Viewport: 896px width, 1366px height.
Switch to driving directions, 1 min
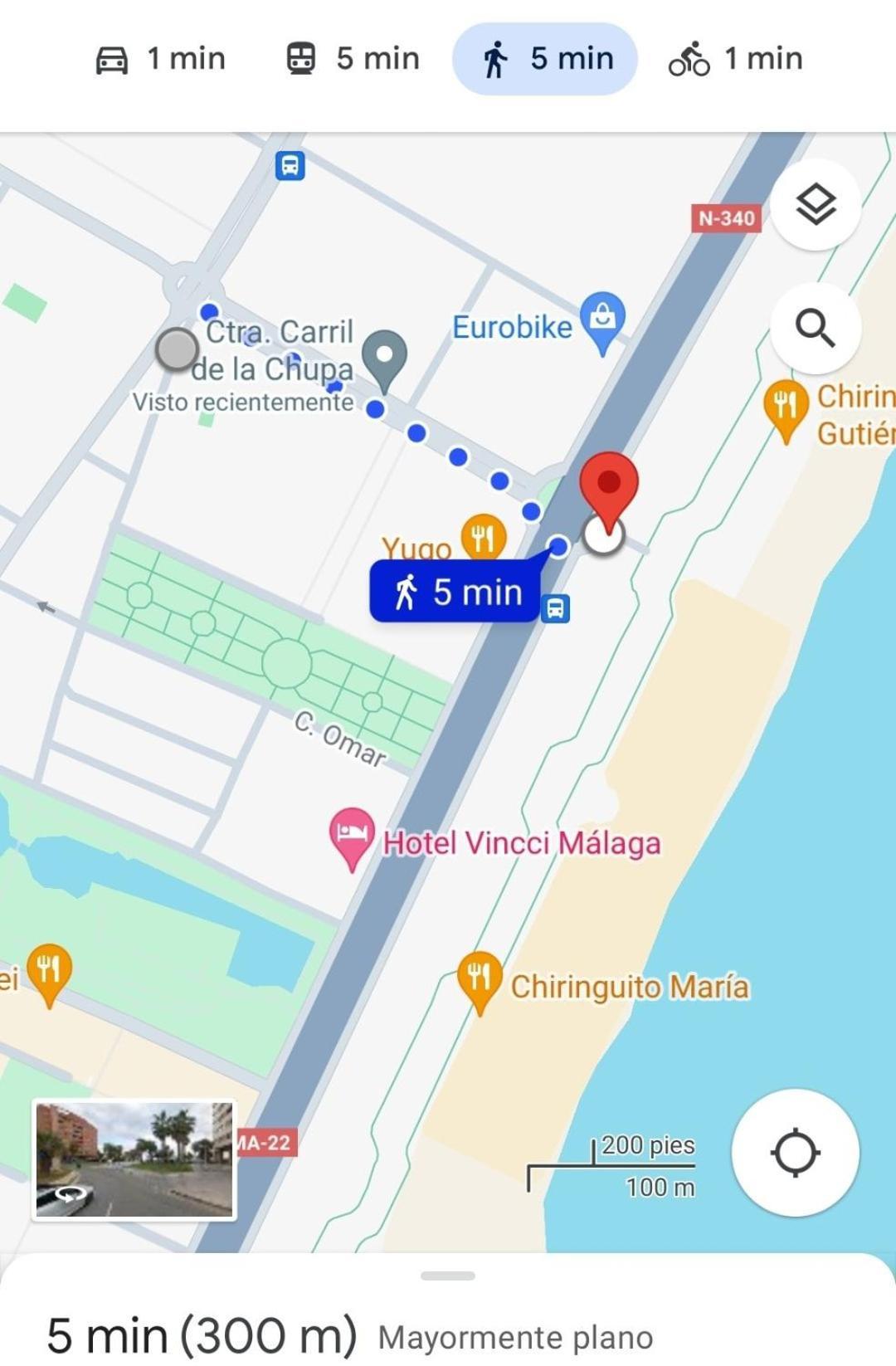(x=161, y=59)
